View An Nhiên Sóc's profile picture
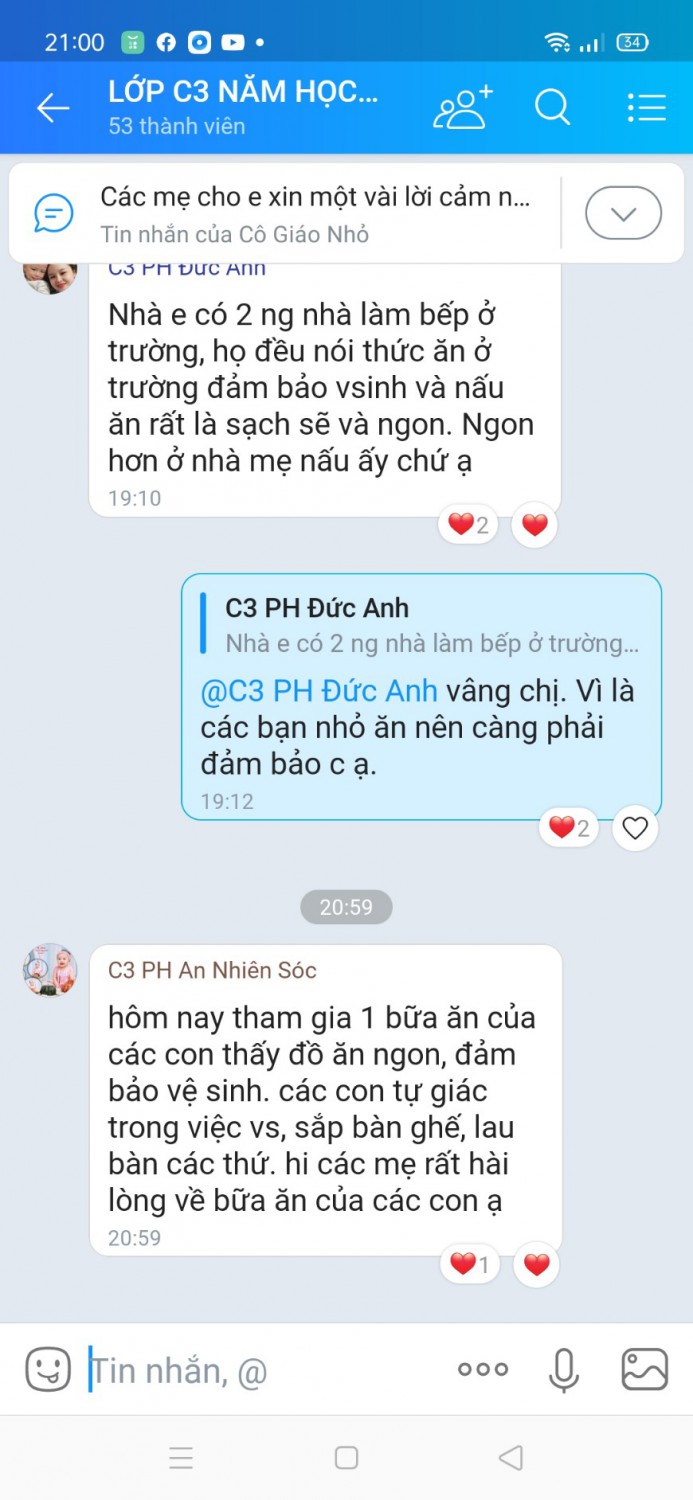 [50, 969]
